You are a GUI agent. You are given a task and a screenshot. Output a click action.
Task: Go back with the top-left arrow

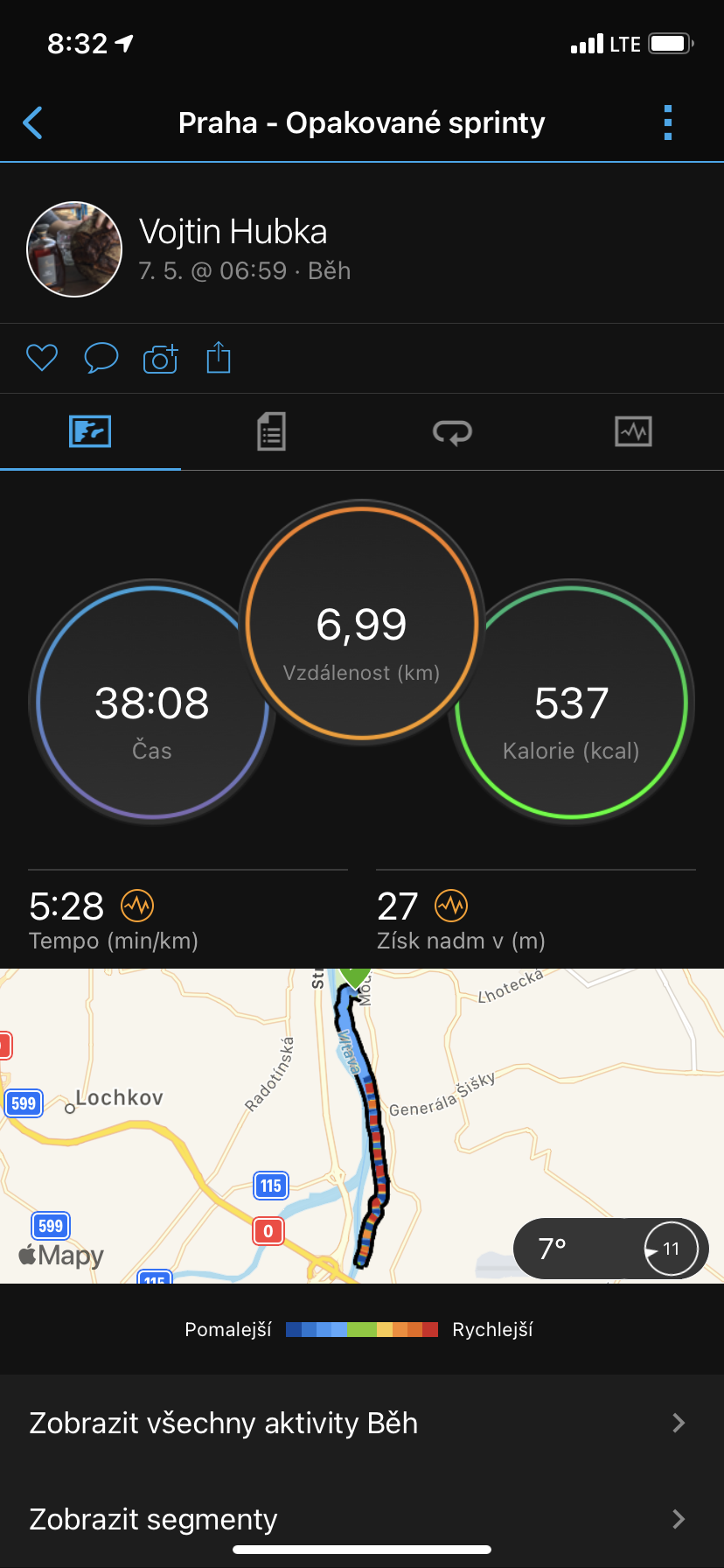click(x=33, y=123)
